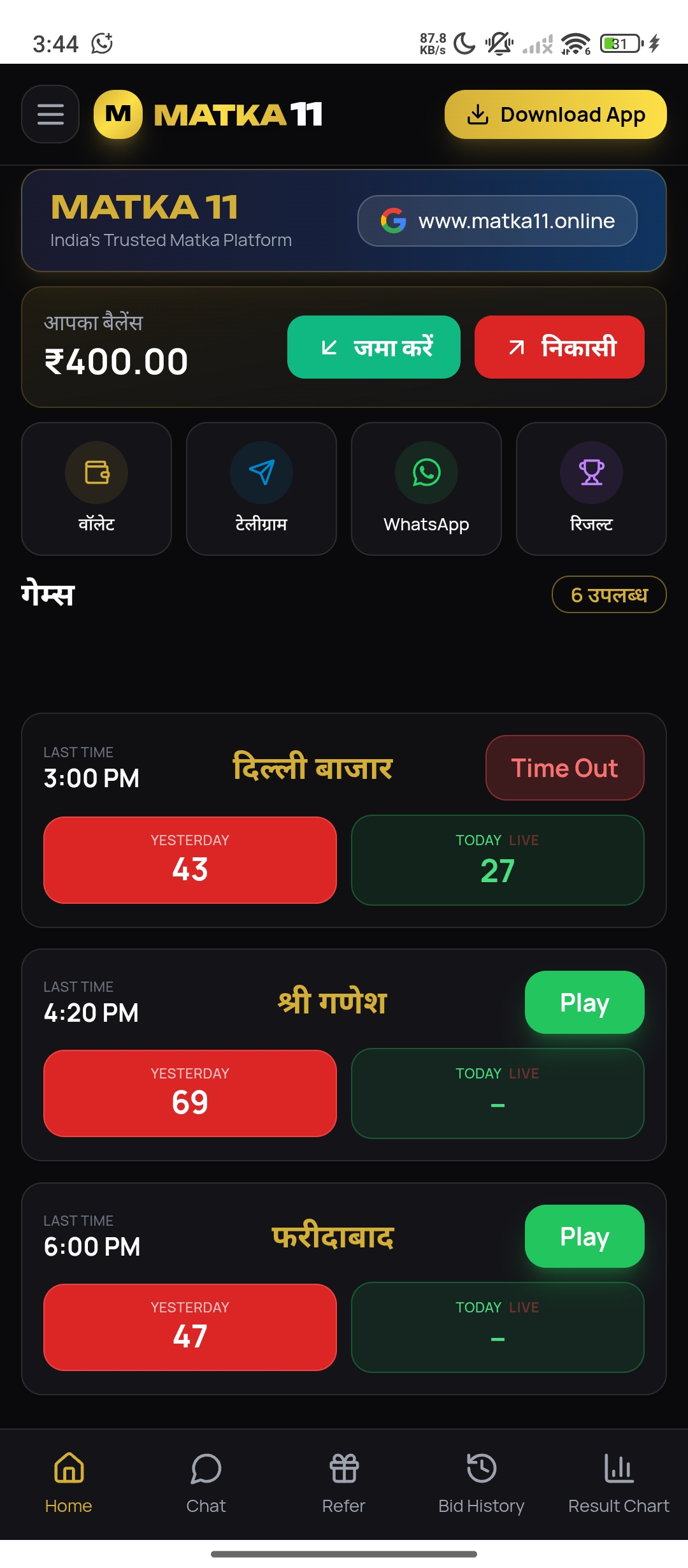View results using the रिजल्ट trophy icon

pyautogui.click(x=591, y=488)
